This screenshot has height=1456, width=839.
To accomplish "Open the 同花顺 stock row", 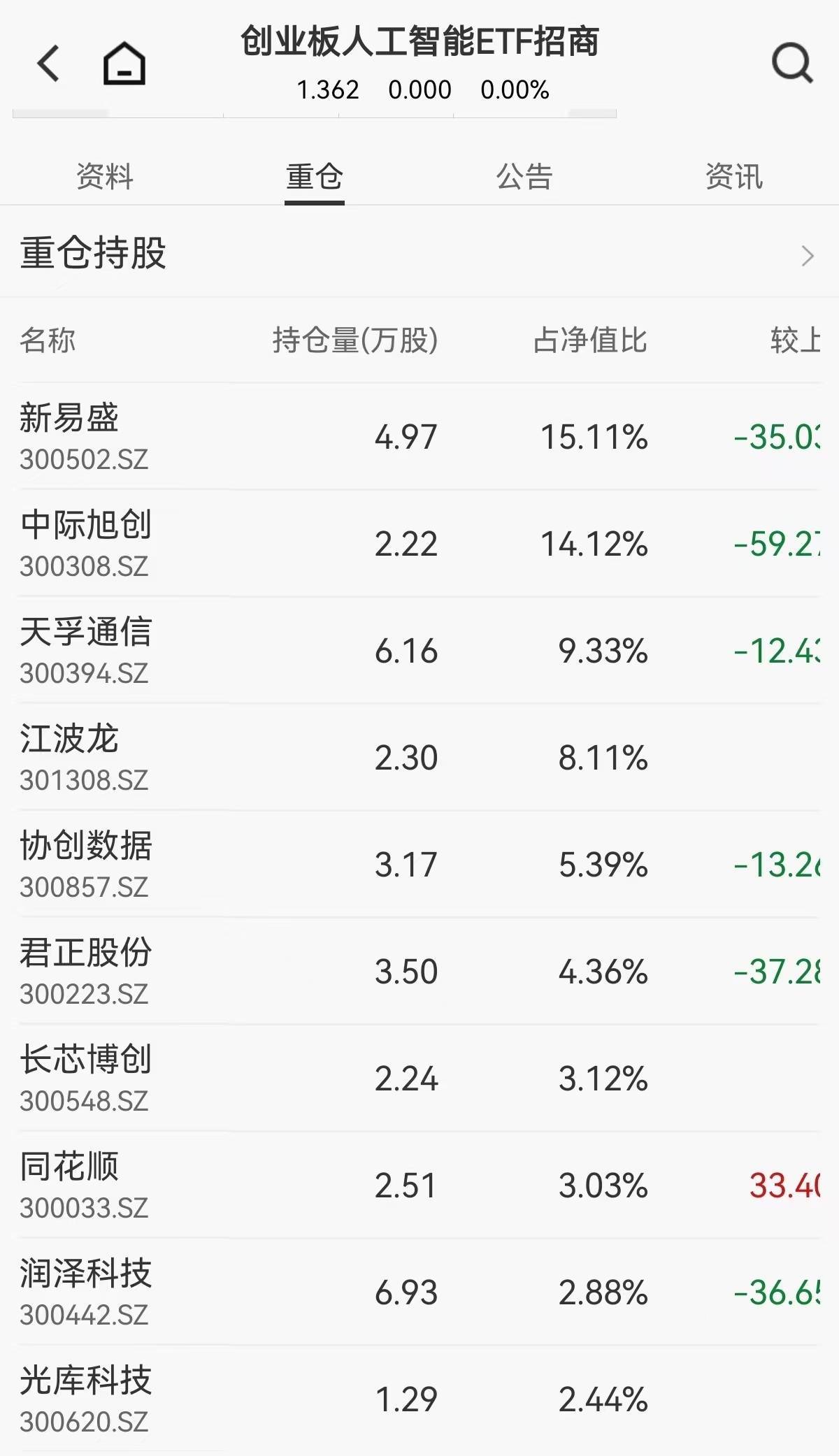I will click(419, 1185).
